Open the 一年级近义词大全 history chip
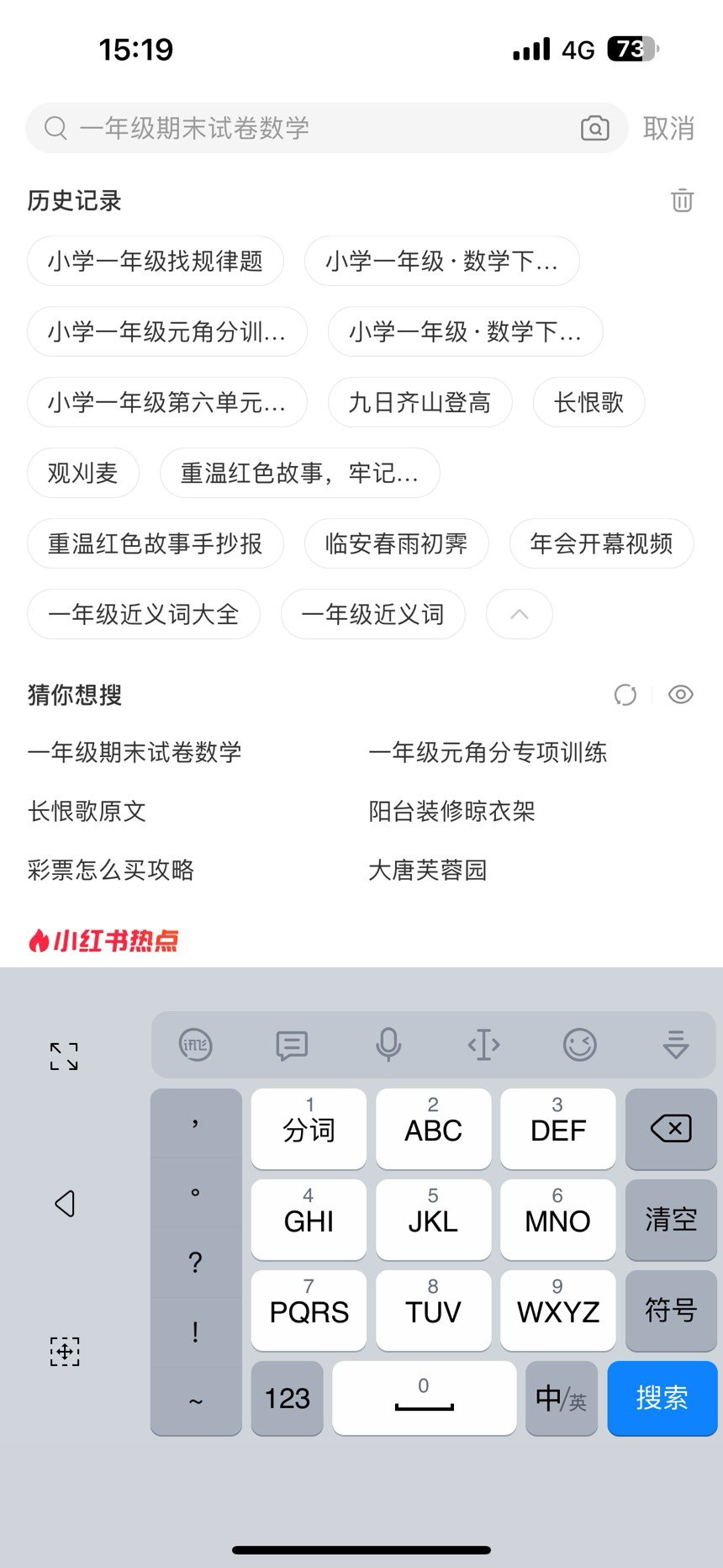This screenshot has height=1568, width=723. [x=144, y=614]
